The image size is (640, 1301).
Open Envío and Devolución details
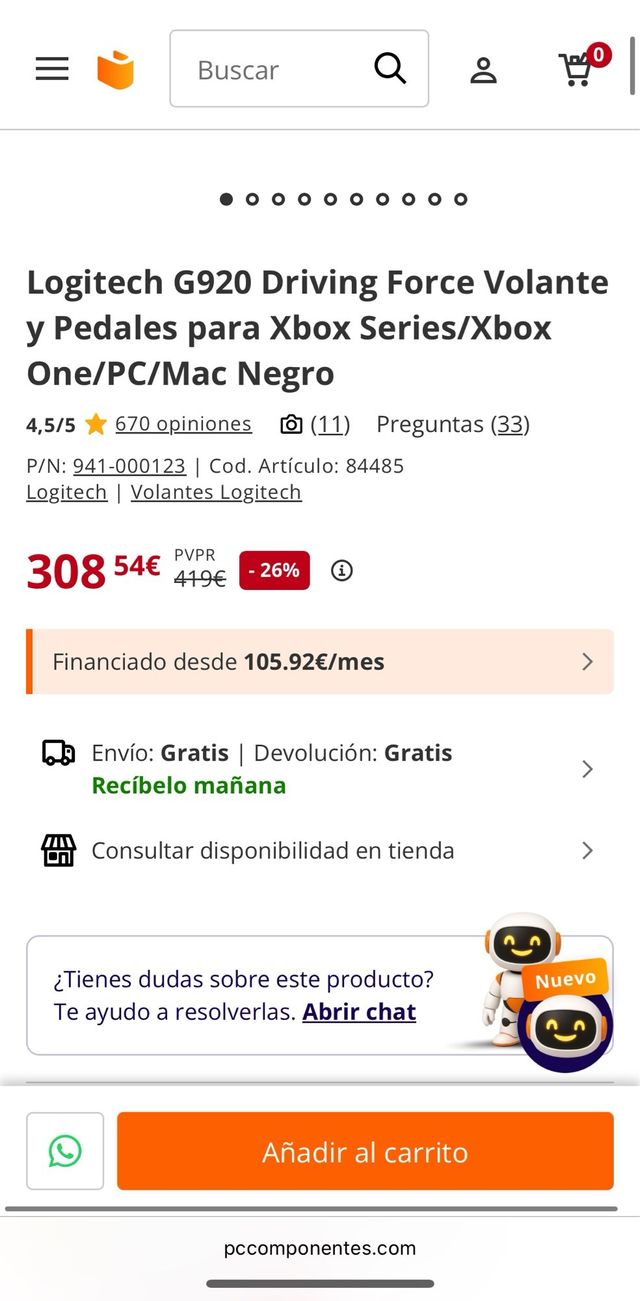click(320, 769)
